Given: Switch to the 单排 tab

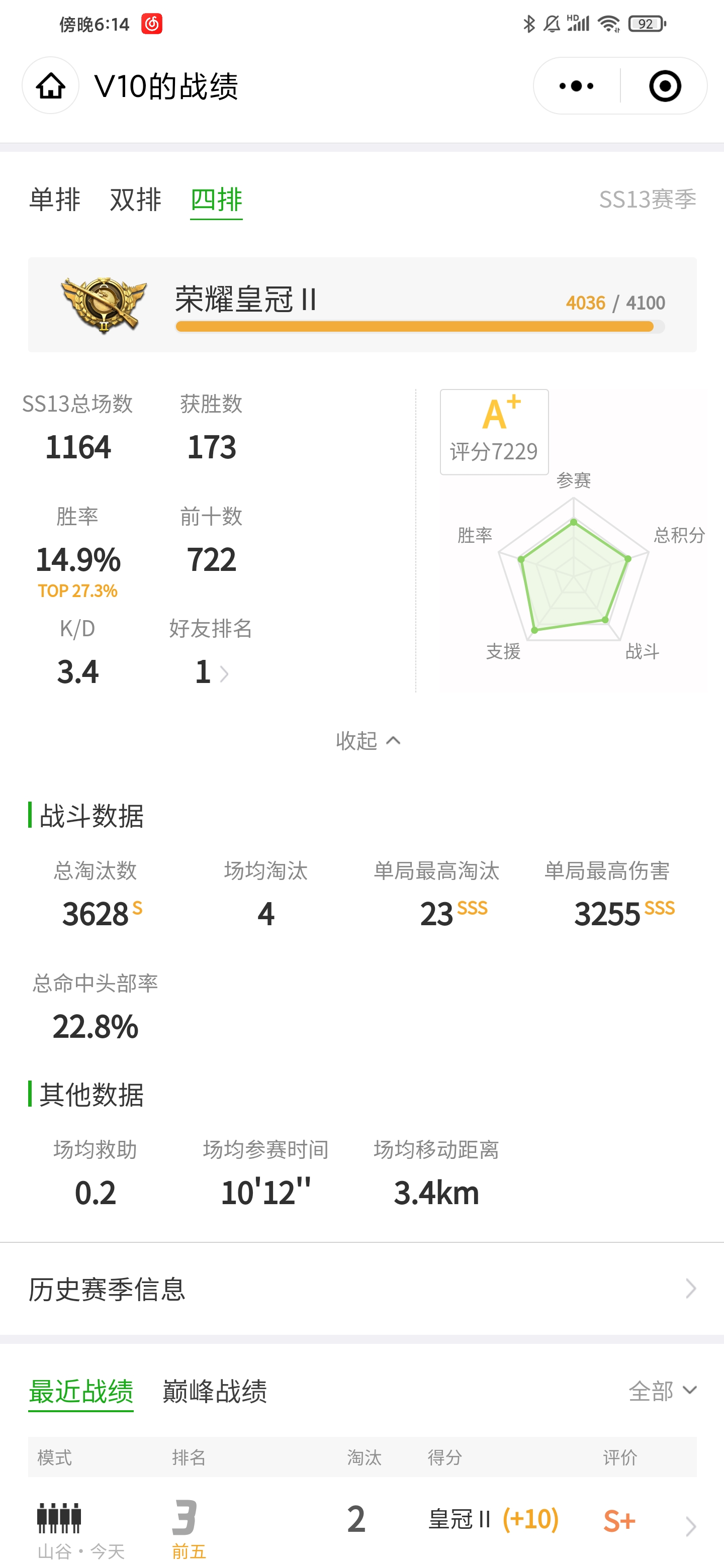Looking at the screenshot, I should 55,200.
